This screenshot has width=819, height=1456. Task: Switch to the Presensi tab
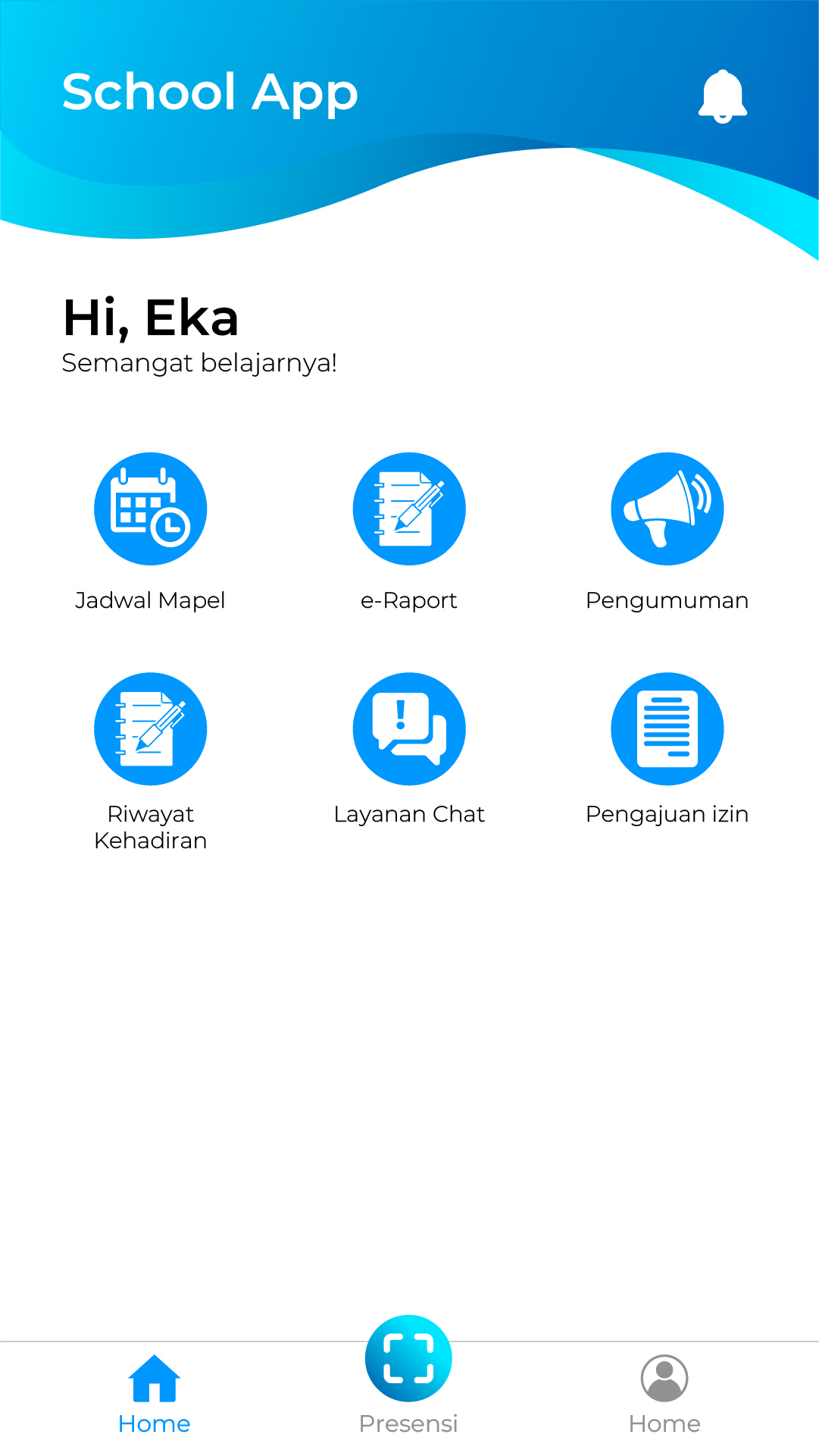point(408,1423)
